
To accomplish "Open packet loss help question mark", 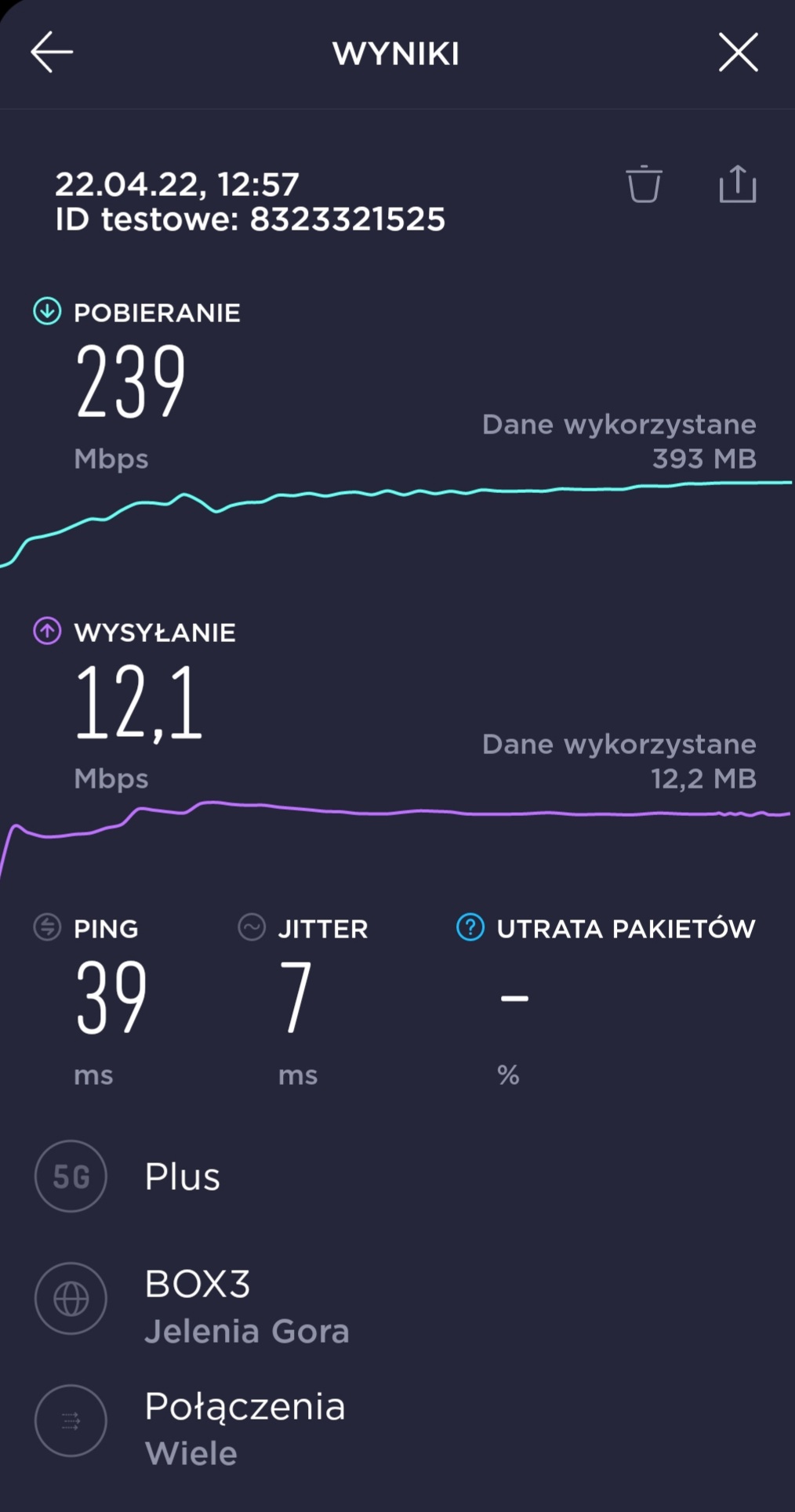I will [470, 927].
